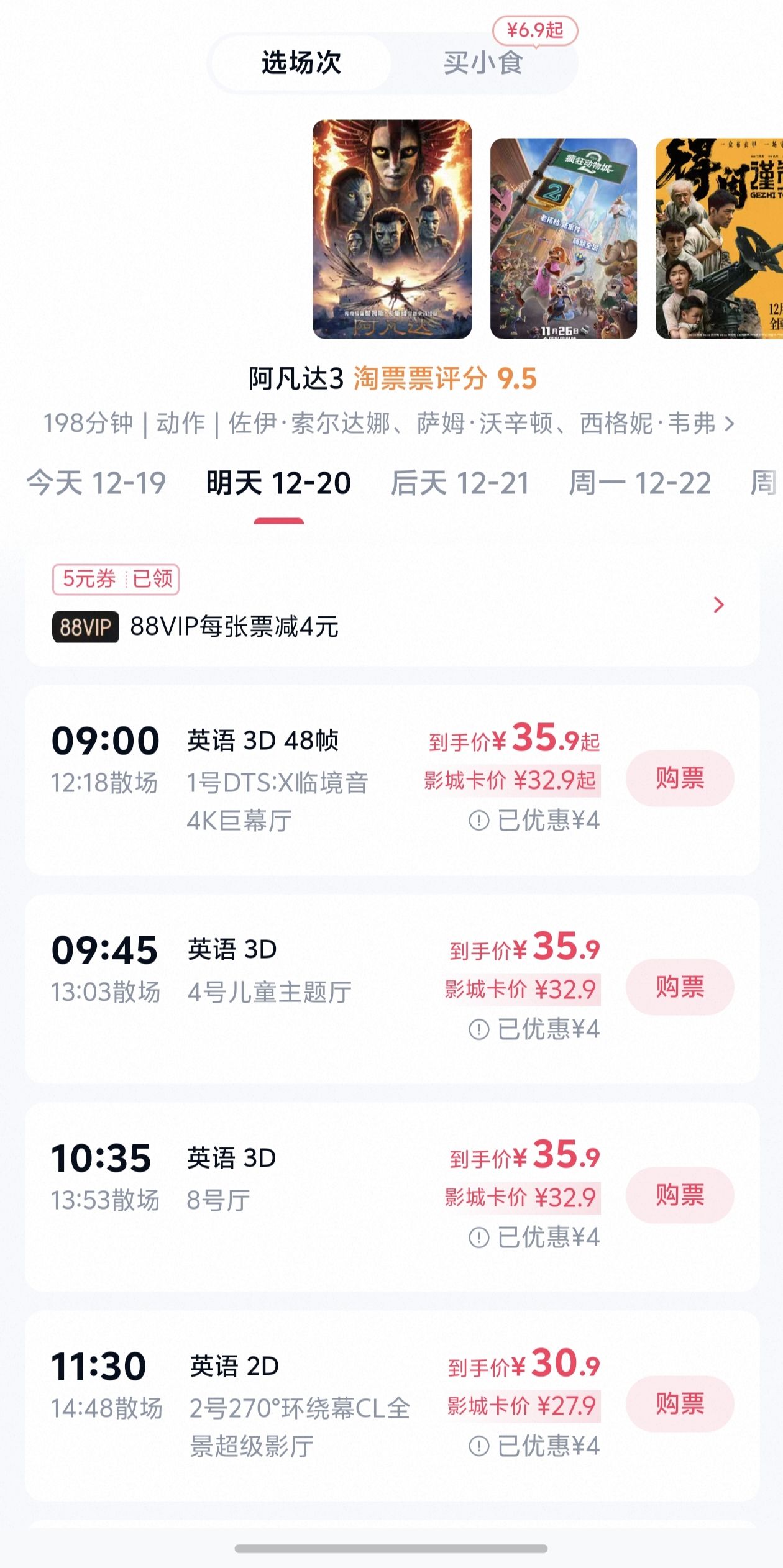Switch to 周一 12-22 date
This screenshot has height=1568, width=783.
640,483
